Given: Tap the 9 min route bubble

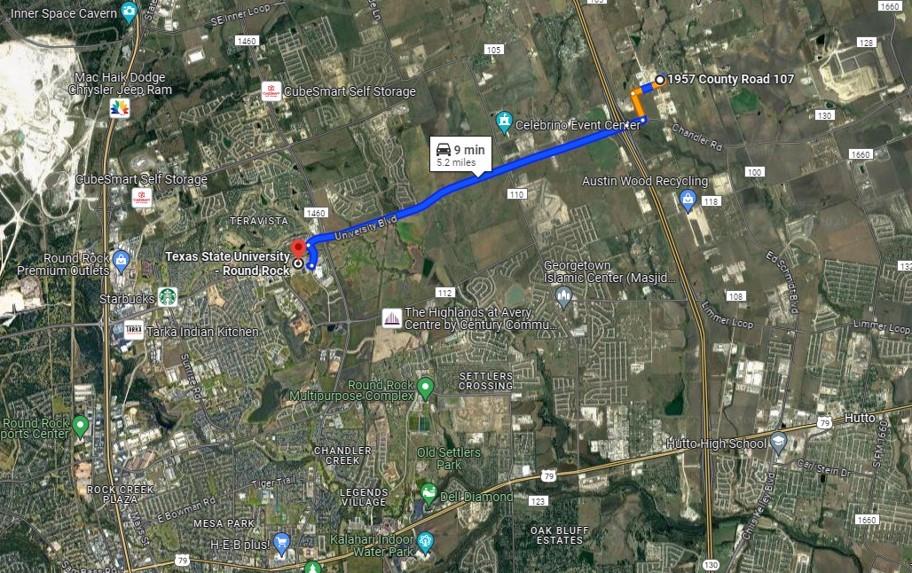Looking at the screenshot, I should [x=460, y=153].
